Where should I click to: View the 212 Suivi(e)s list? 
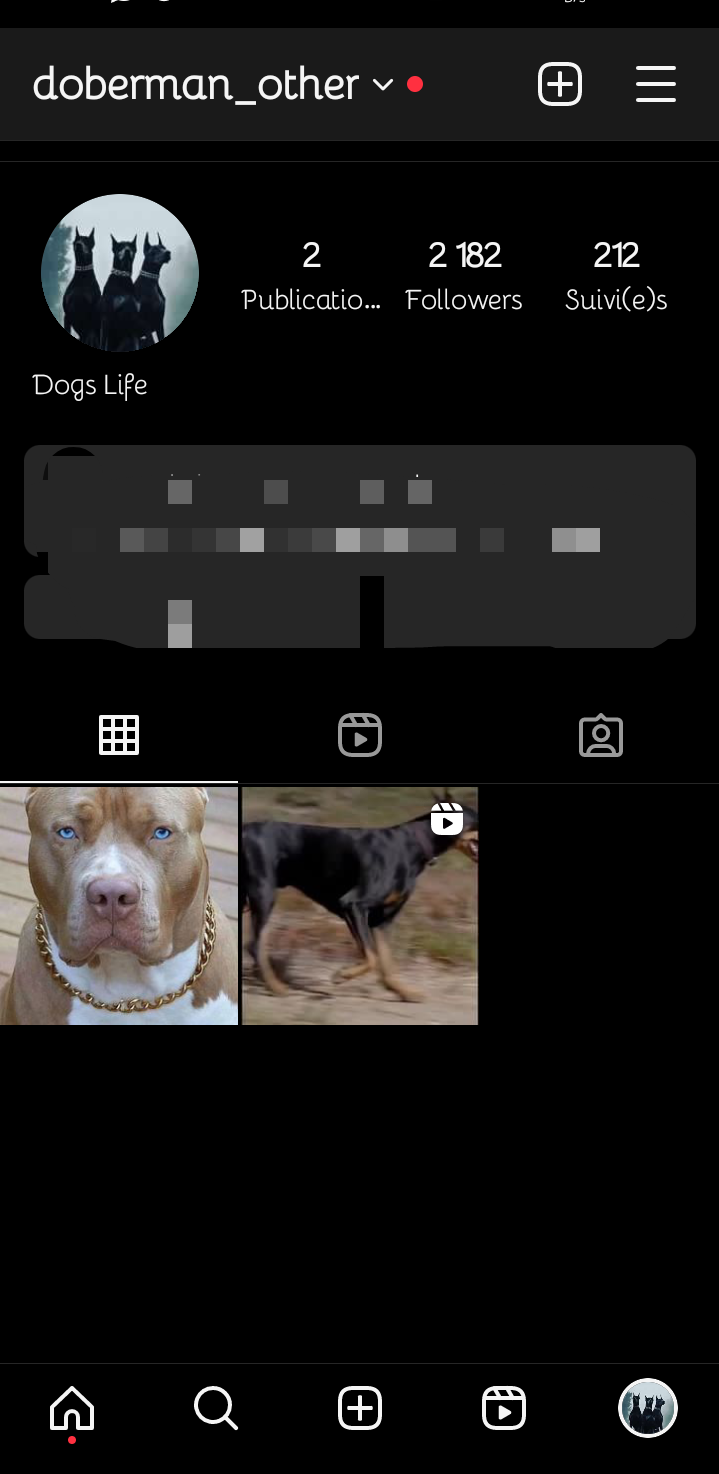616,276
